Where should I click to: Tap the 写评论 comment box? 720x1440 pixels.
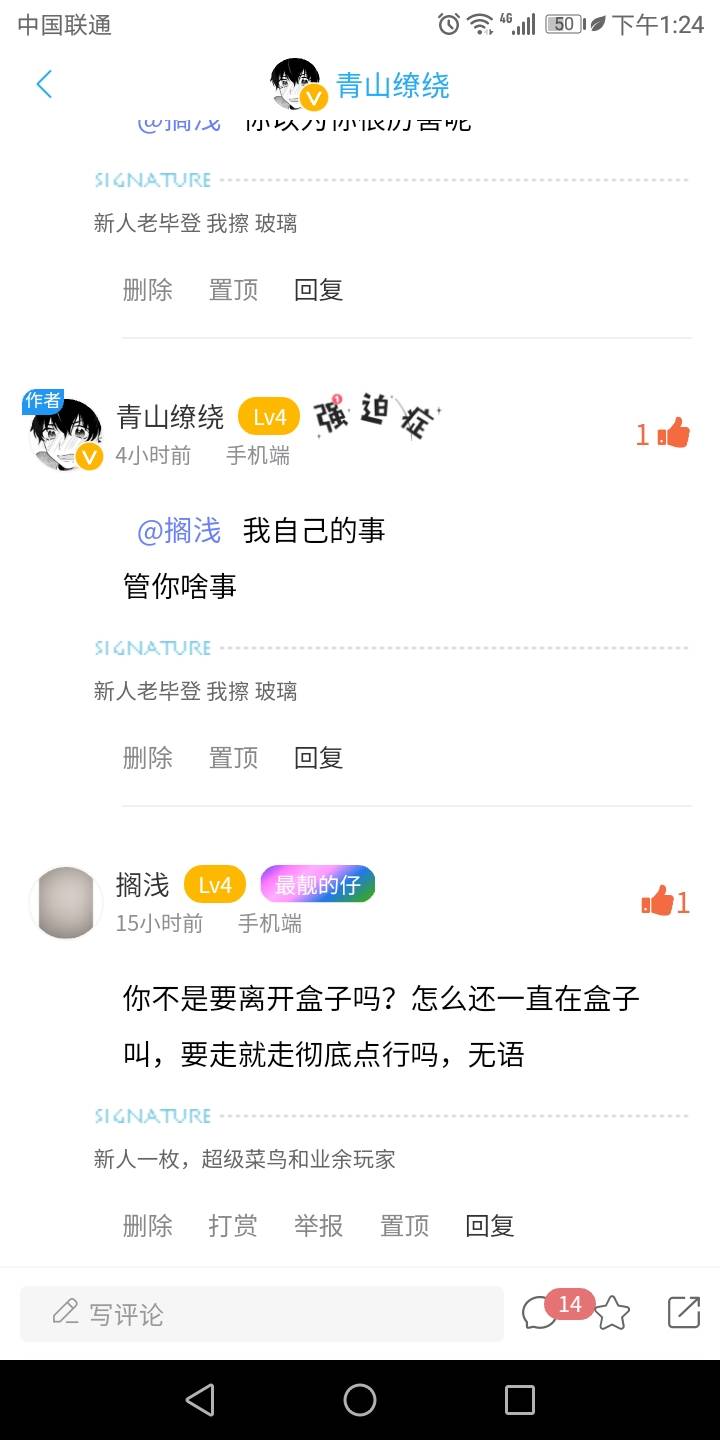pyautogui.click(x=262, y=1313)
